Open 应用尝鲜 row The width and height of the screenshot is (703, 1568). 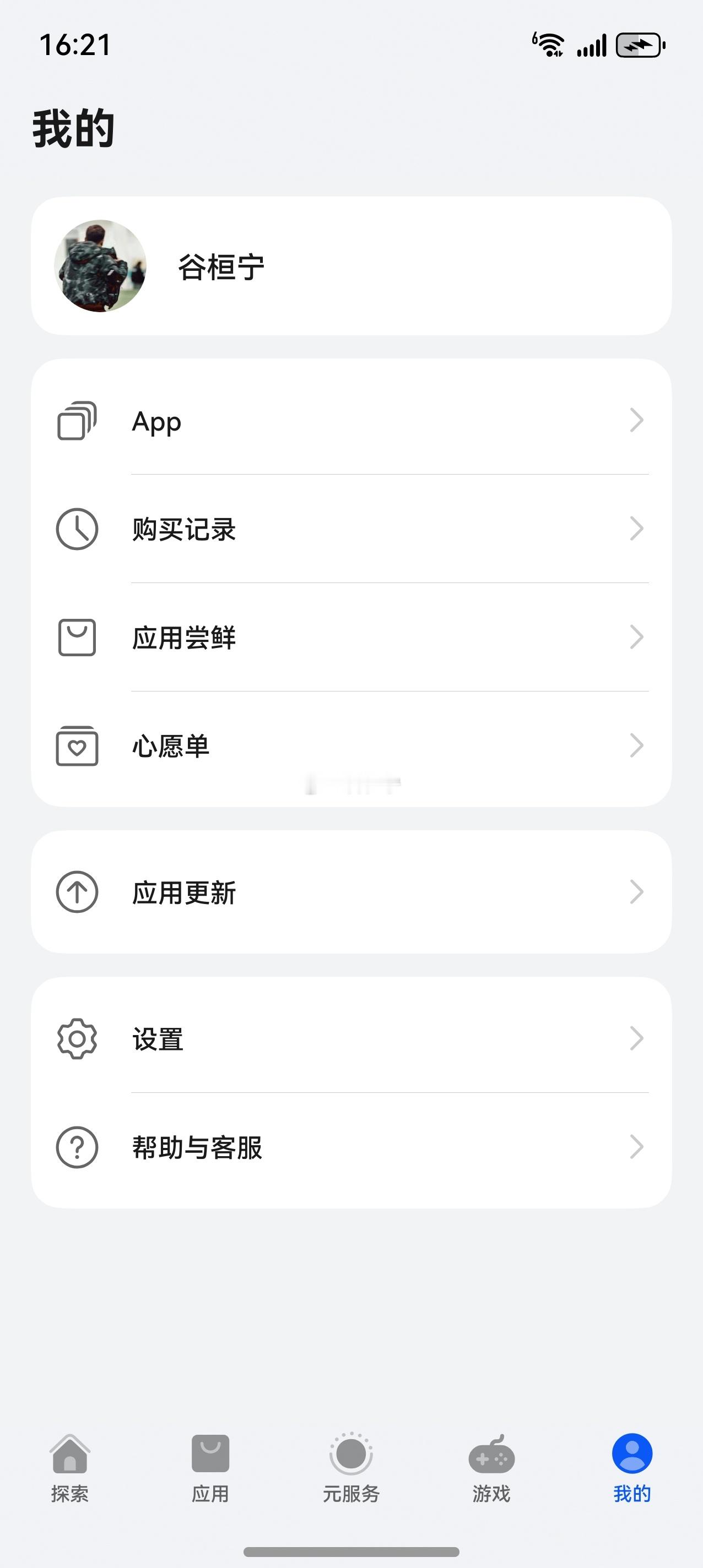click(351, 638)
